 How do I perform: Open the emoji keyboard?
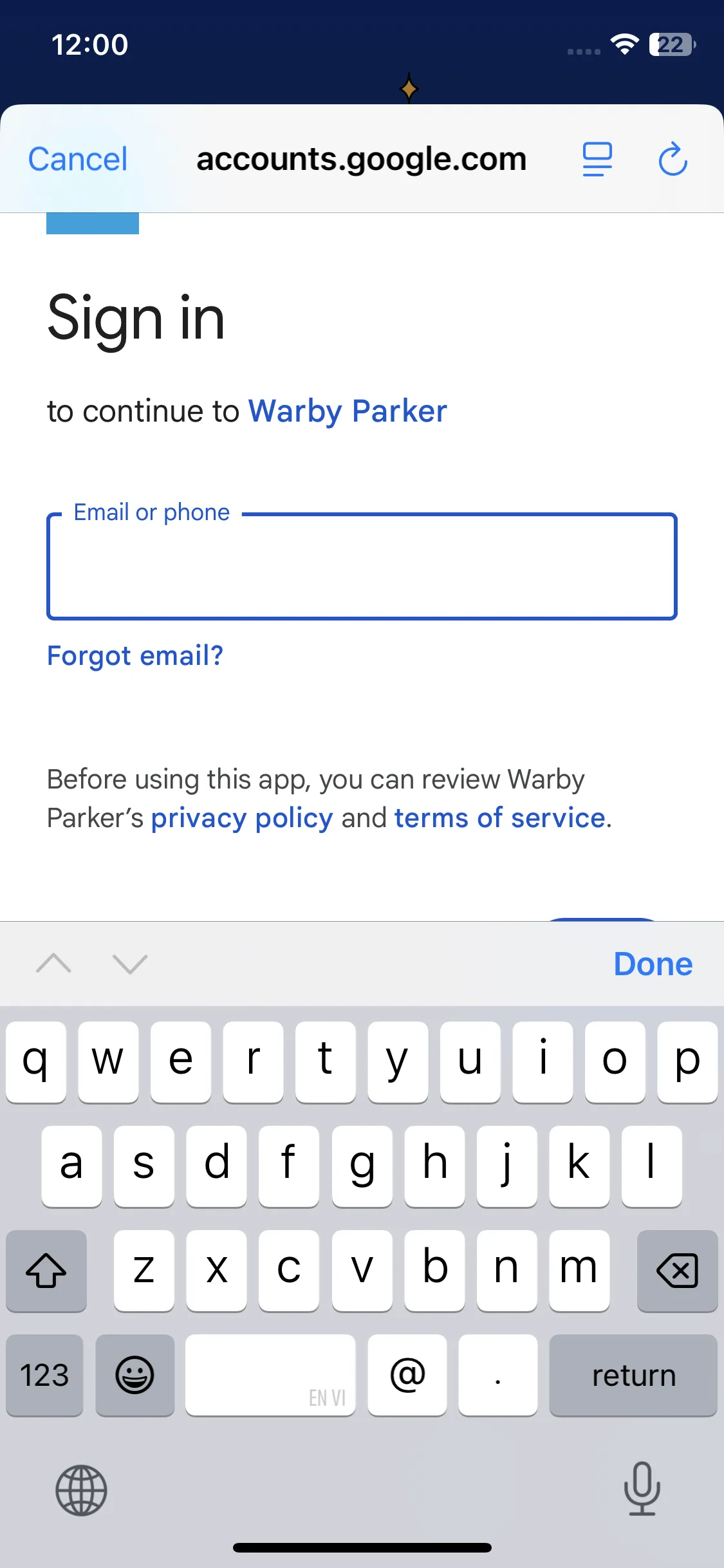click(135, 1376)
